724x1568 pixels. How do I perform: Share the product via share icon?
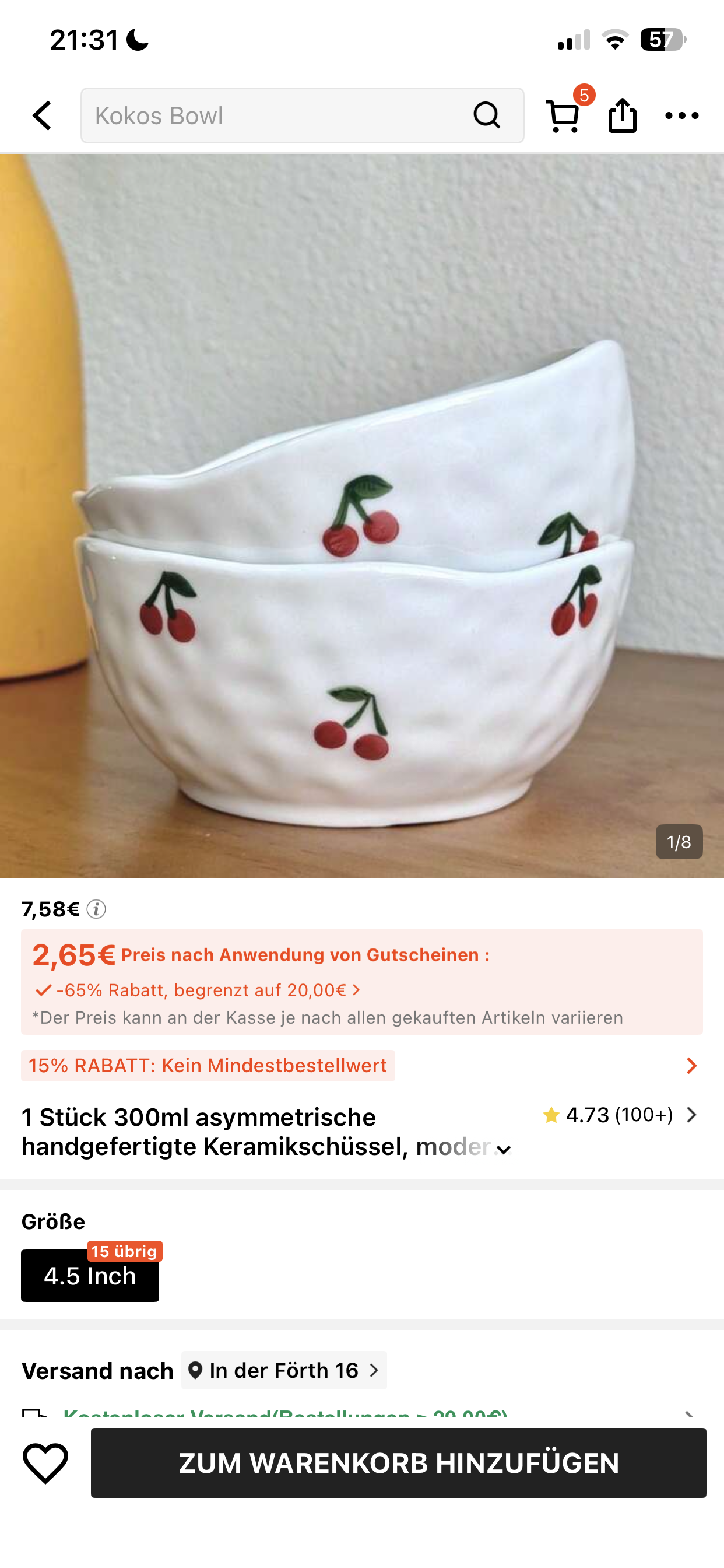(622, 116)
